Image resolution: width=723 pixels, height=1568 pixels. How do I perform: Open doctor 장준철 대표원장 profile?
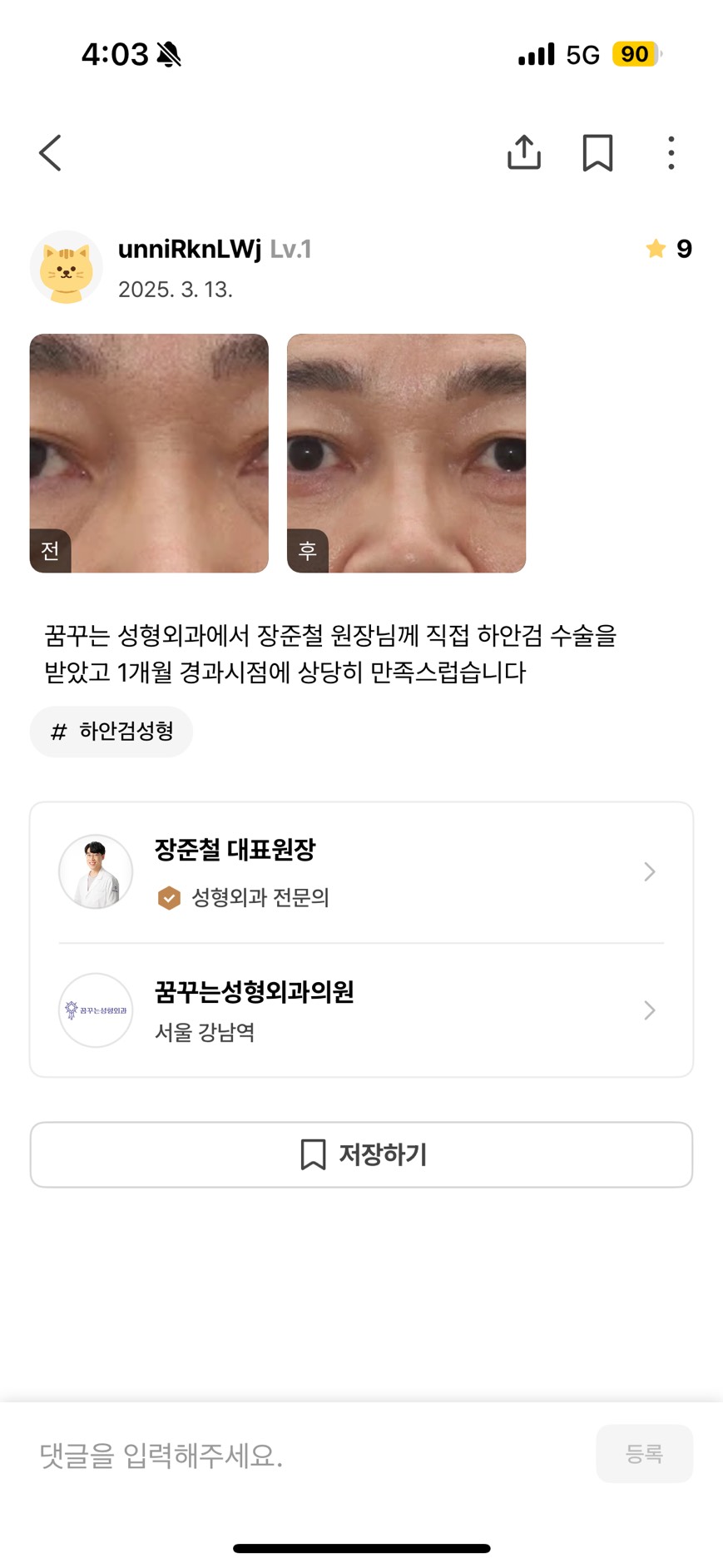361,872
